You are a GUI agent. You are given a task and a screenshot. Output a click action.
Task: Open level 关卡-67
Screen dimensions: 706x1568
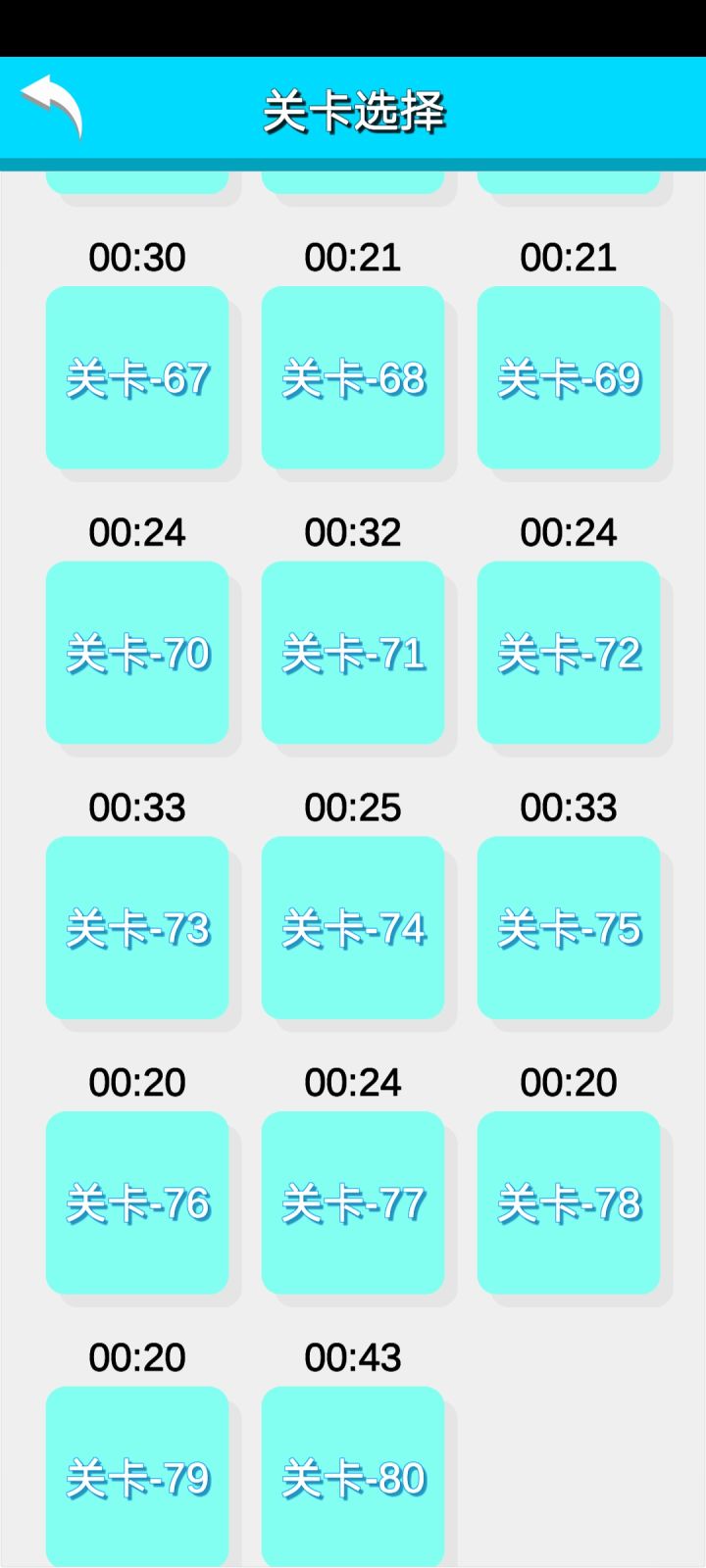coord(137,377)
